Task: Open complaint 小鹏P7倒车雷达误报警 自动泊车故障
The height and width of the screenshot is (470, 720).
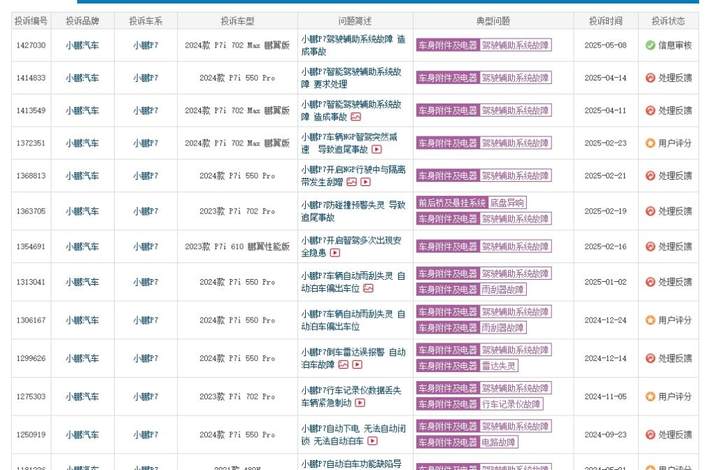Action: (352, 351)
